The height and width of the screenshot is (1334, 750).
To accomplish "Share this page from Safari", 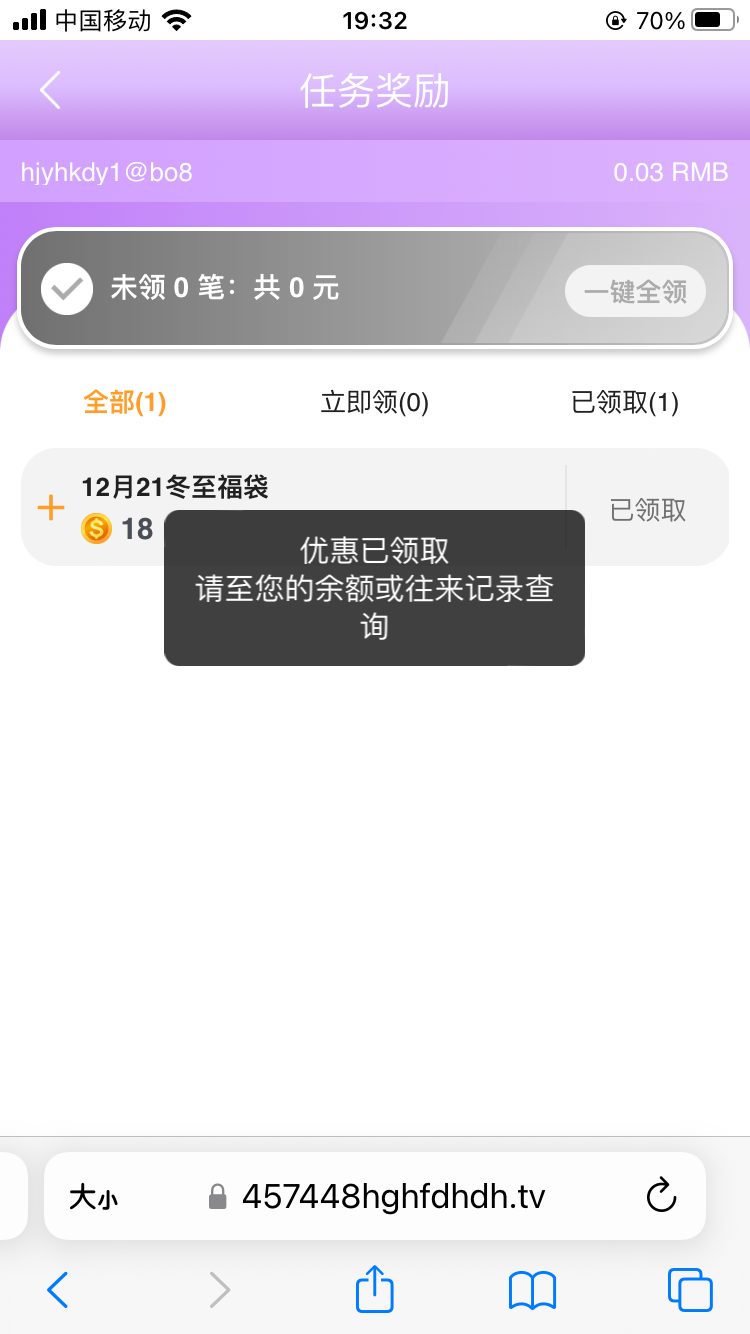I will pos(375,1290).
